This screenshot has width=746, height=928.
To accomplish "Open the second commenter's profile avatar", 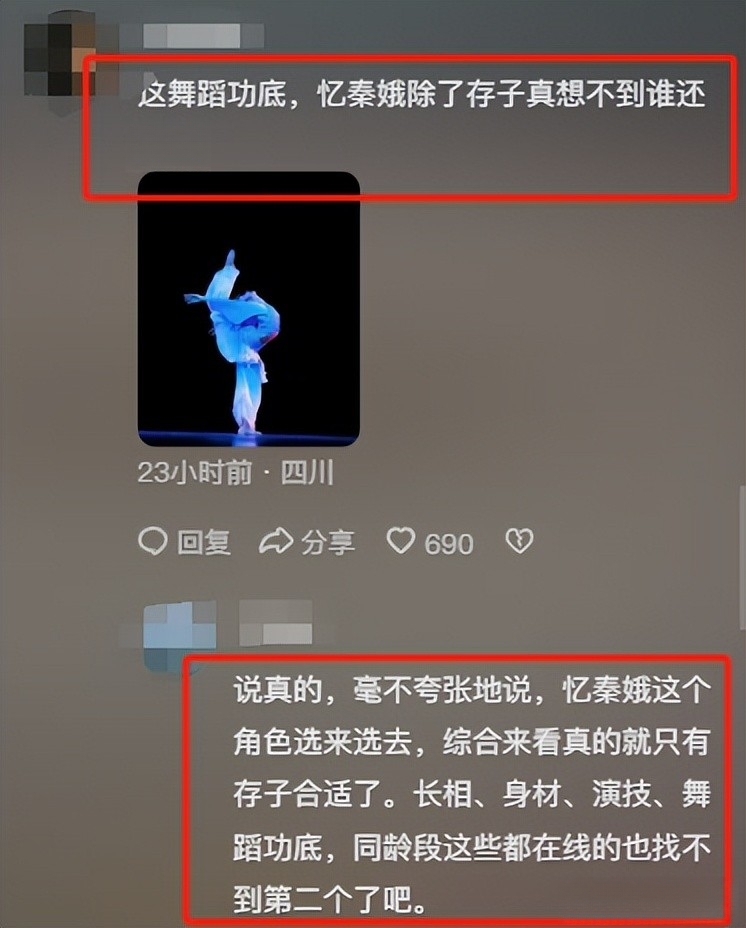I will [180, 633].
